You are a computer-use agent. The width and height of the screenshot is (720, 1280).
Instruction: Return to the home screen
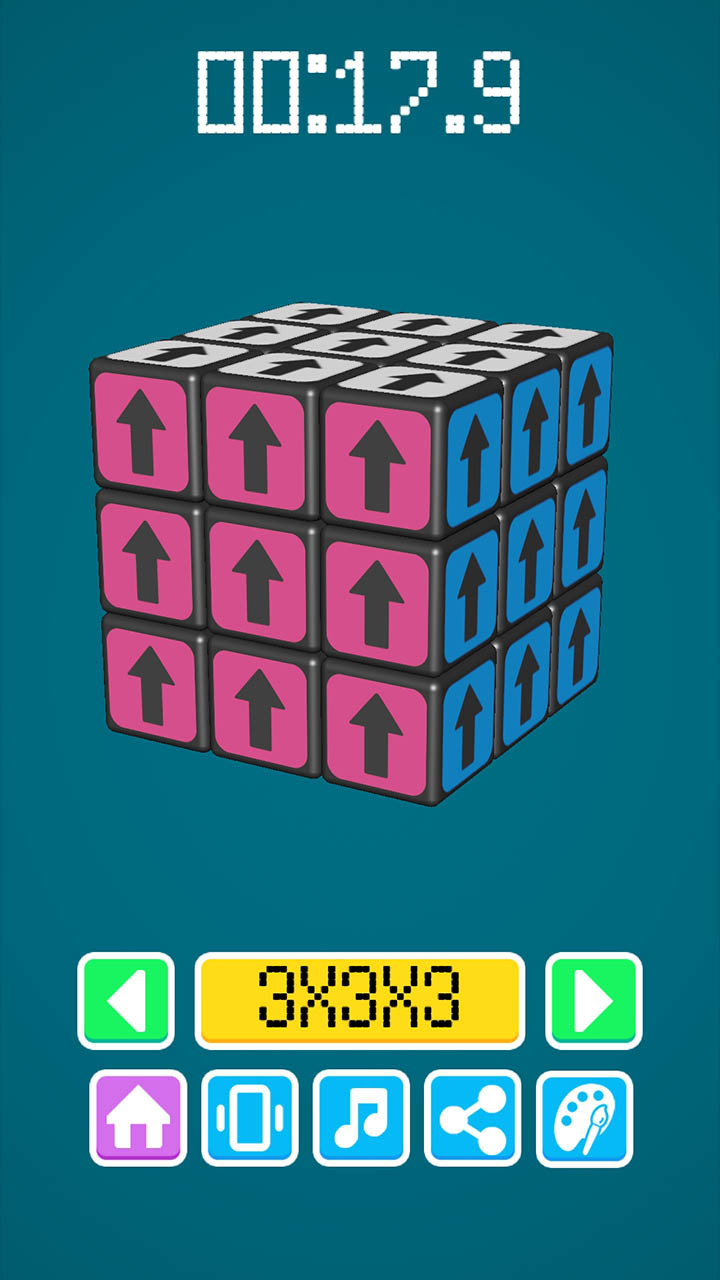pos(138,1118)
